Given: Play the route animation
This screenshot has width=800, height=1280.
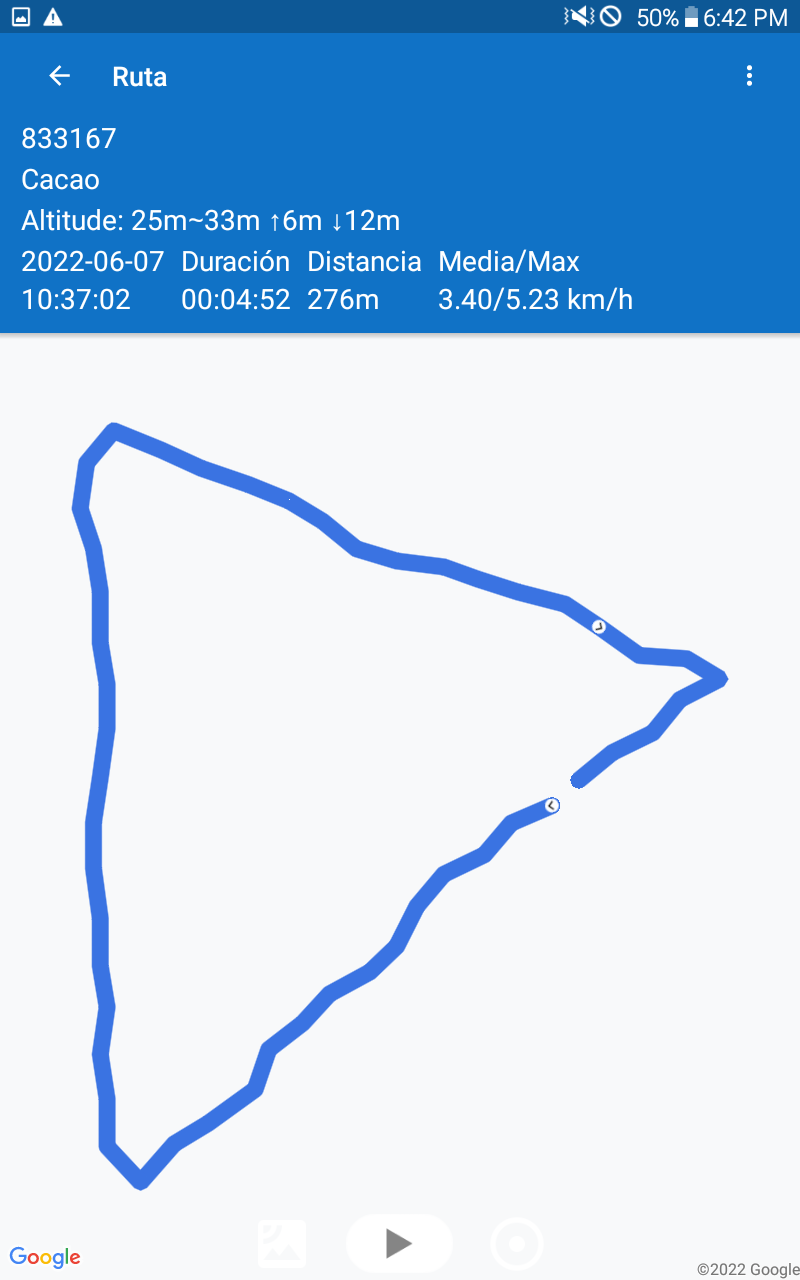Looking at the screenshot, I should [x=399, y=1243].
